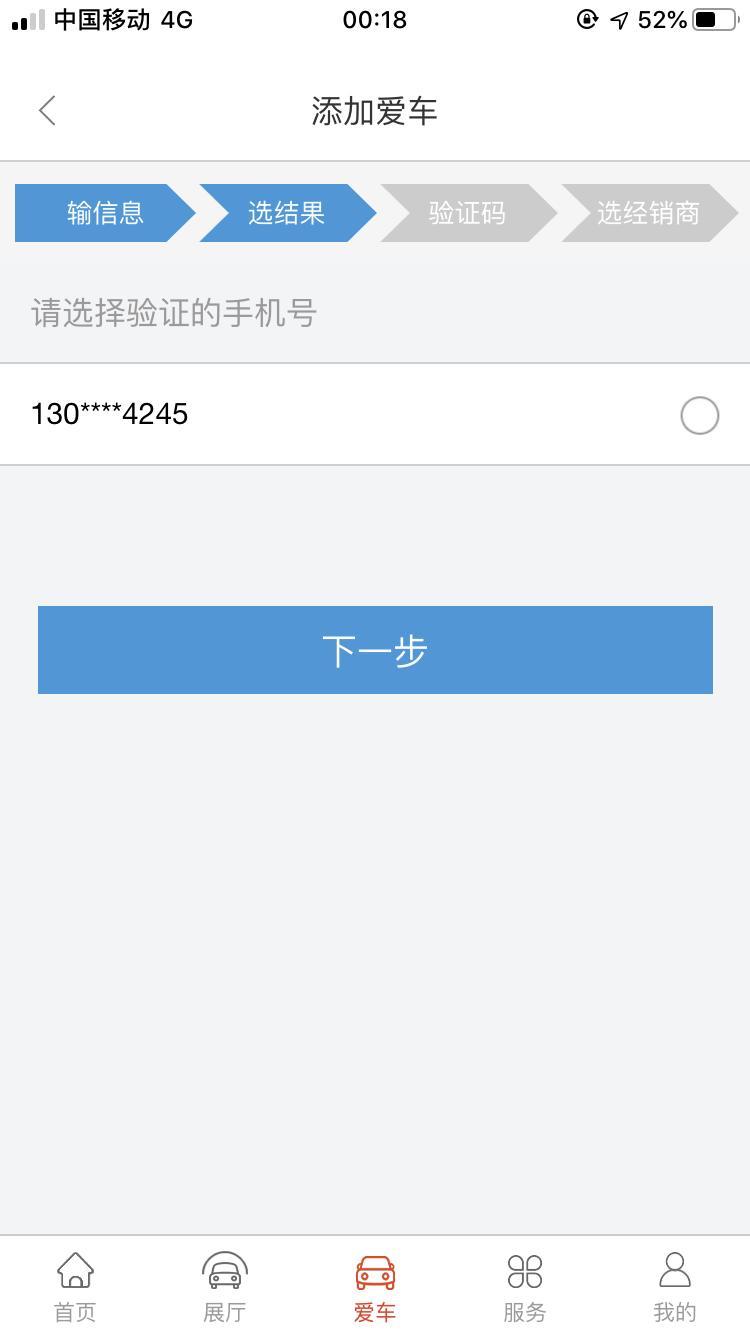Open the 服务 services icon
This screenshot has width=750, height=1334.
(x=525, y=1283)
